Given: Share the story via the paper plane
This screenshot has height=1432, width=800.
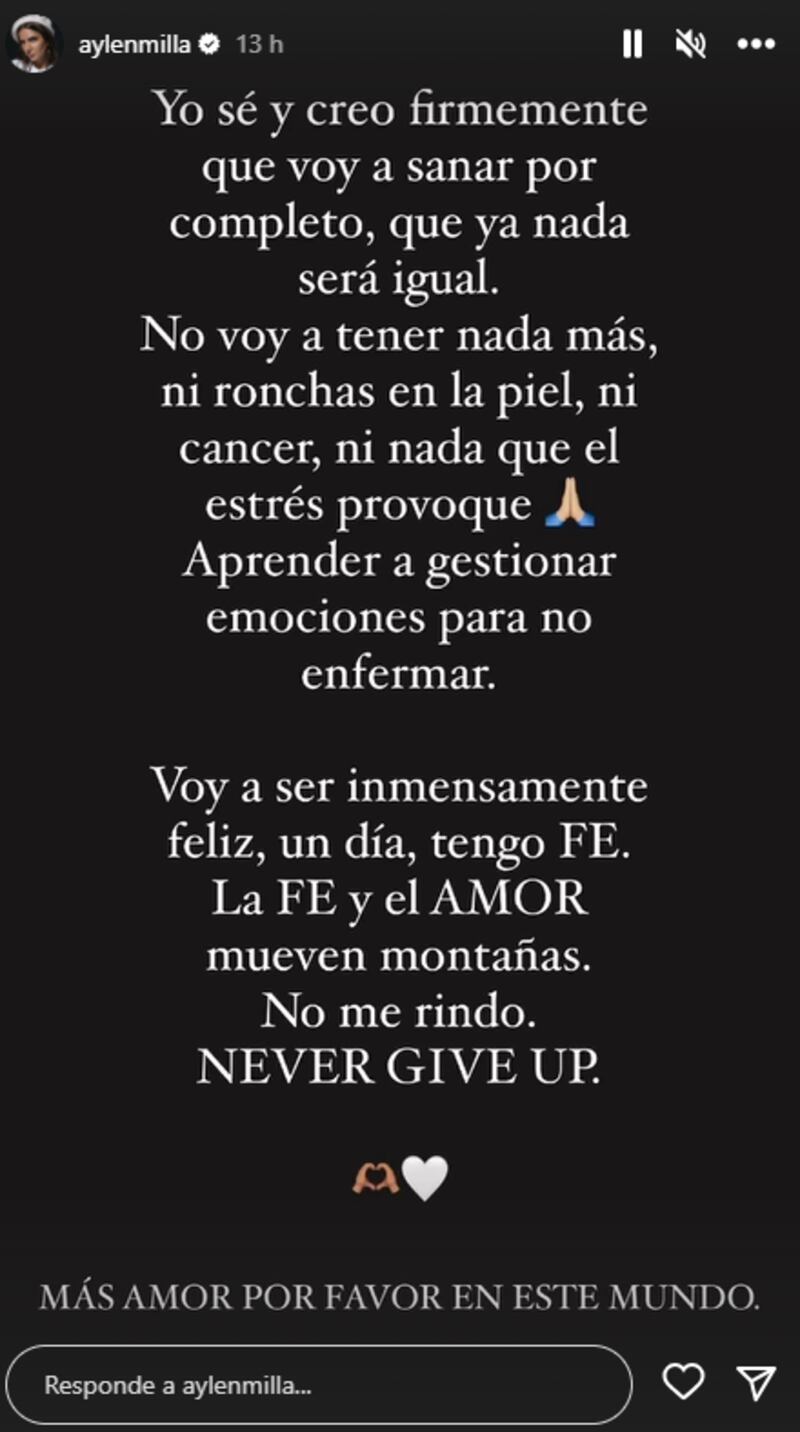Looking at the screenshot, I should click(x=756, y=1382).
